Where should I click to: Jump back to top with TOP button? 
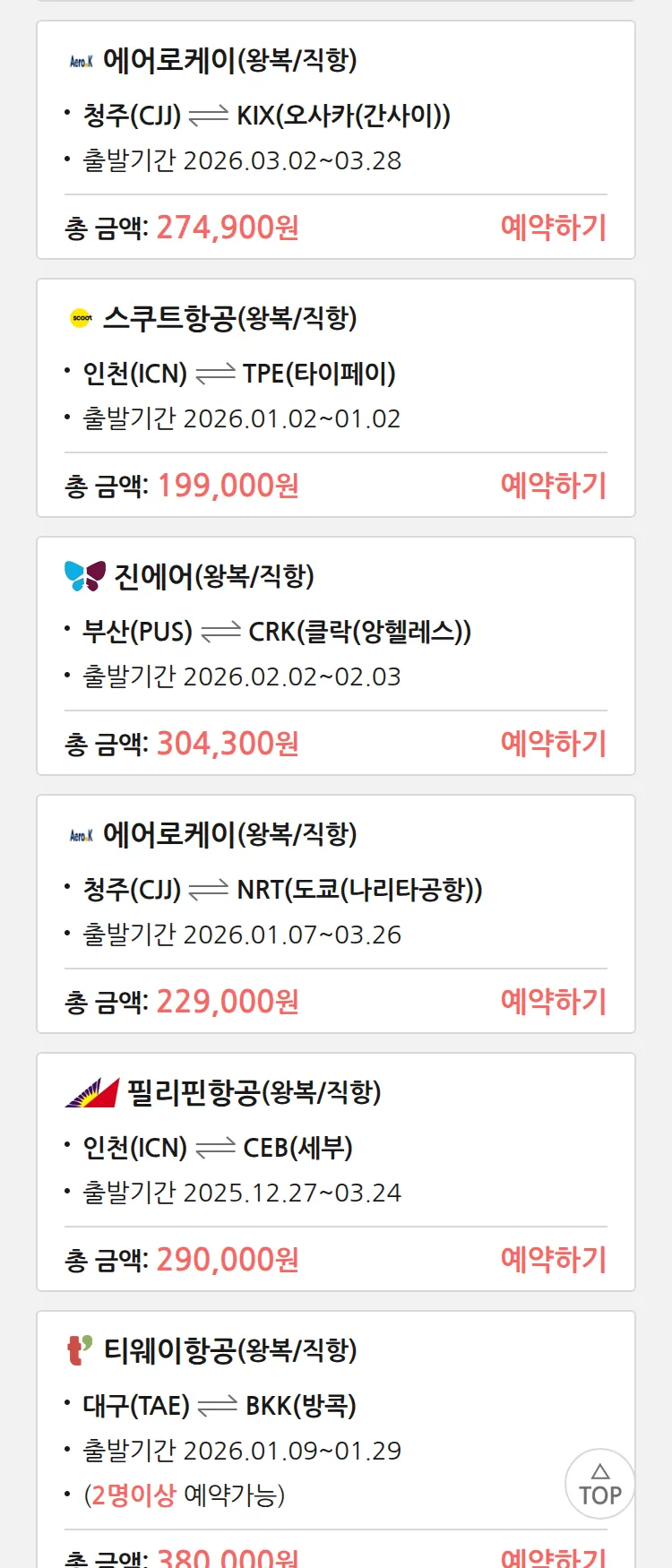pyautogui.click(x=599, y=1485)
